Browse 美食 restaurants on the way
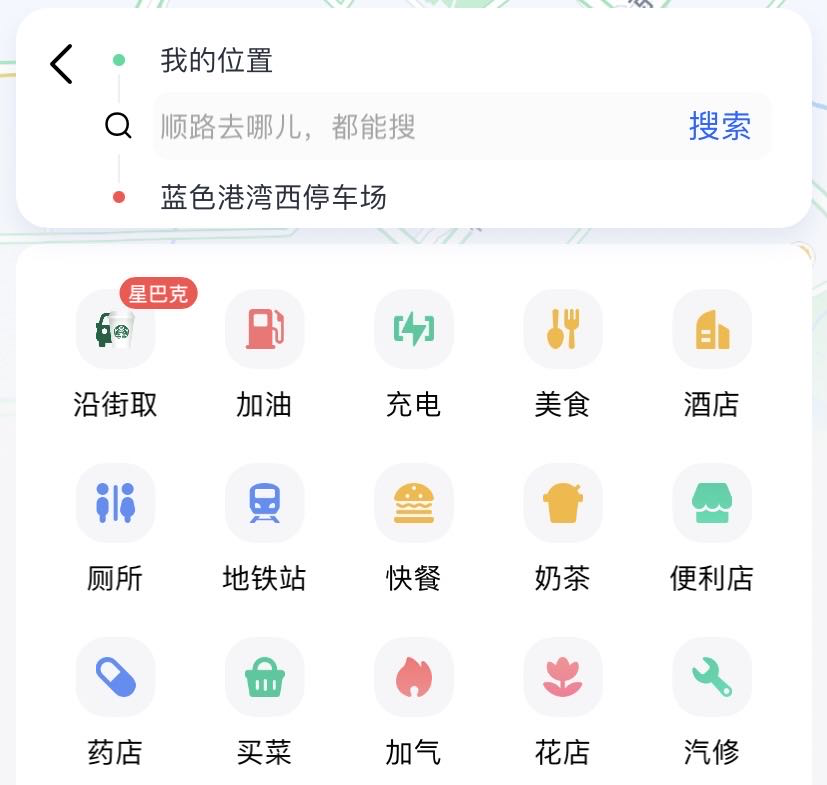Screen dimensions: 827x785 [x=562, y=330]
